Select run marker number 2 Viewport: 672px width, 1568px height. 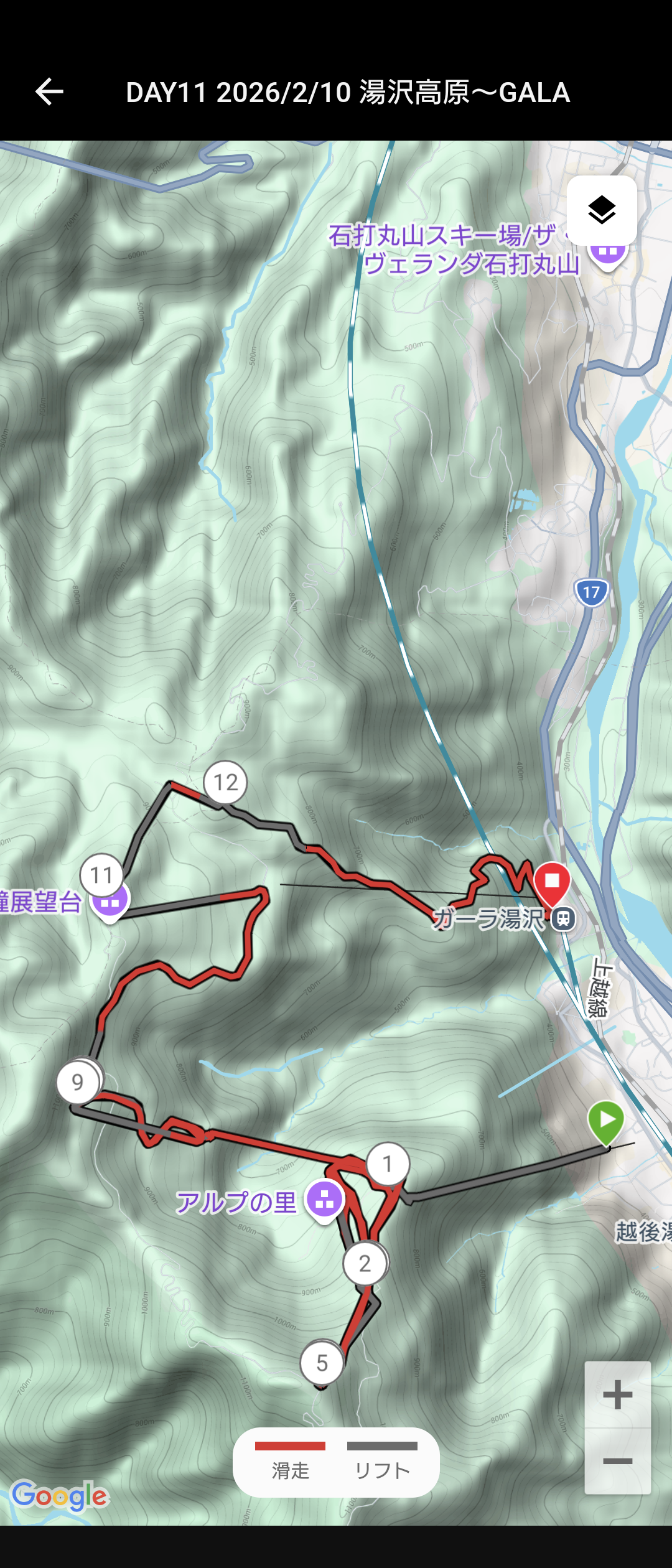pyautogui.click(x=365, y=1263)
